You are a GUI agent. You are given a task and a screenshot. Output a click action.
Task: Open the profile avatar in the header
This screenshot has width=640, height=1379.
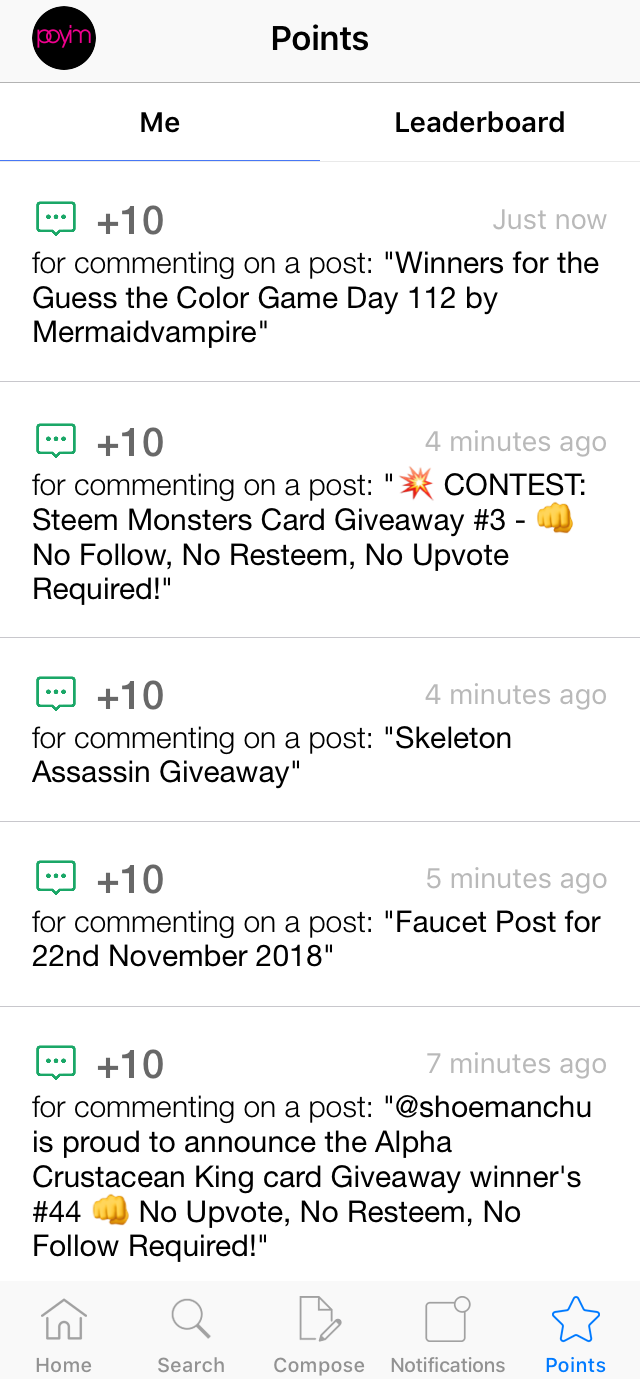(x=64, y=38)
